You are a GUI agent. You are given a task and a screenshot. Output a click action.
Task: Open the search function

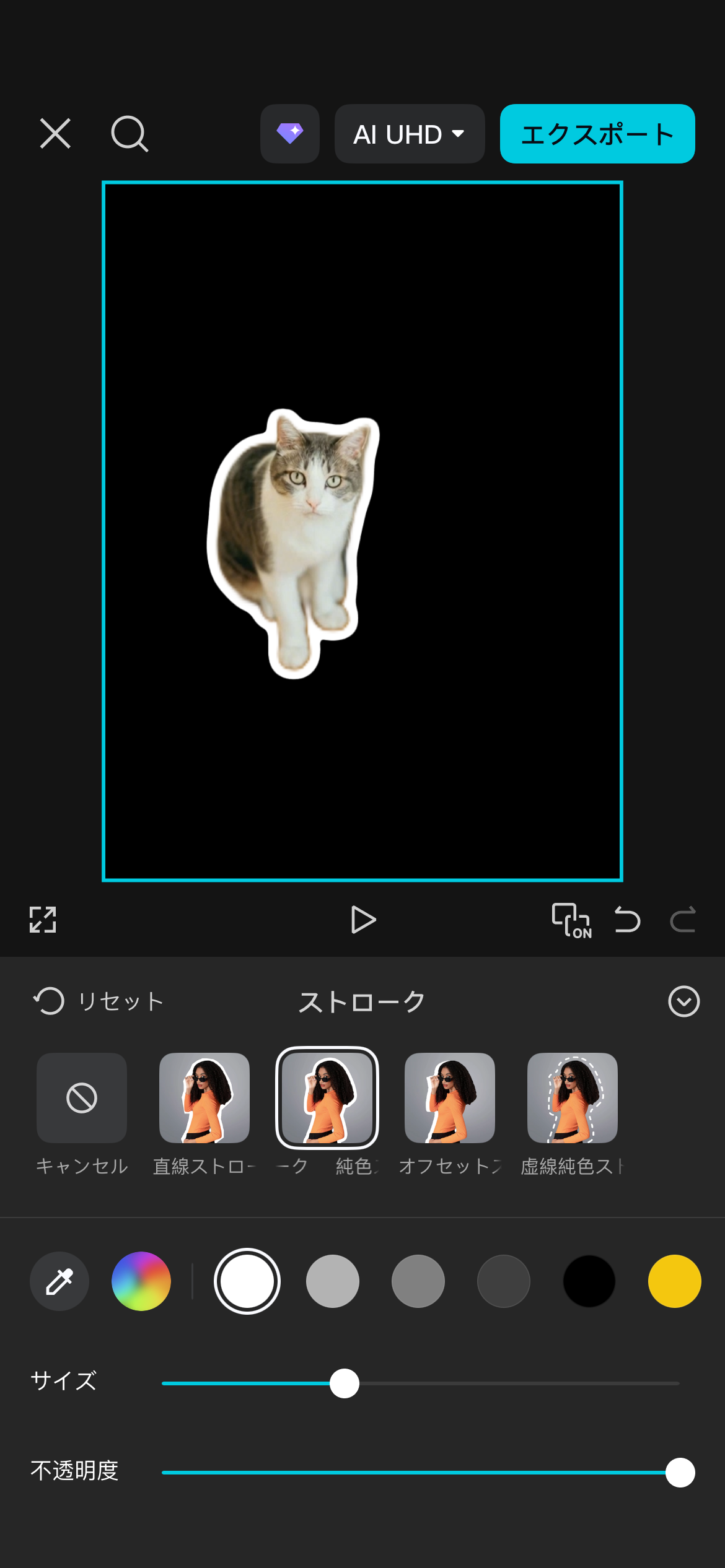pos(130,134)
